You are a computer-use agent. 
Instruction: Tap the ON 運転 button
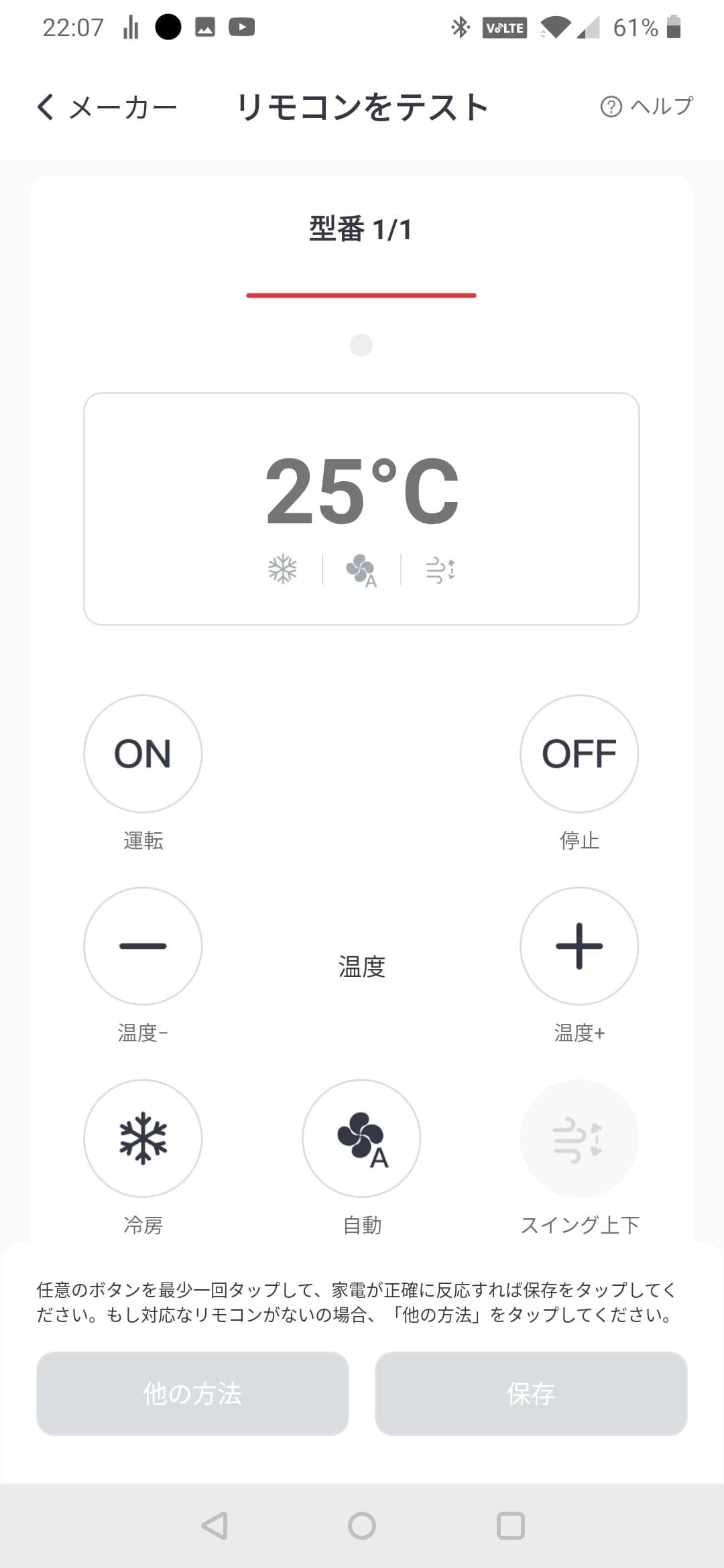(x=143, y=754)
